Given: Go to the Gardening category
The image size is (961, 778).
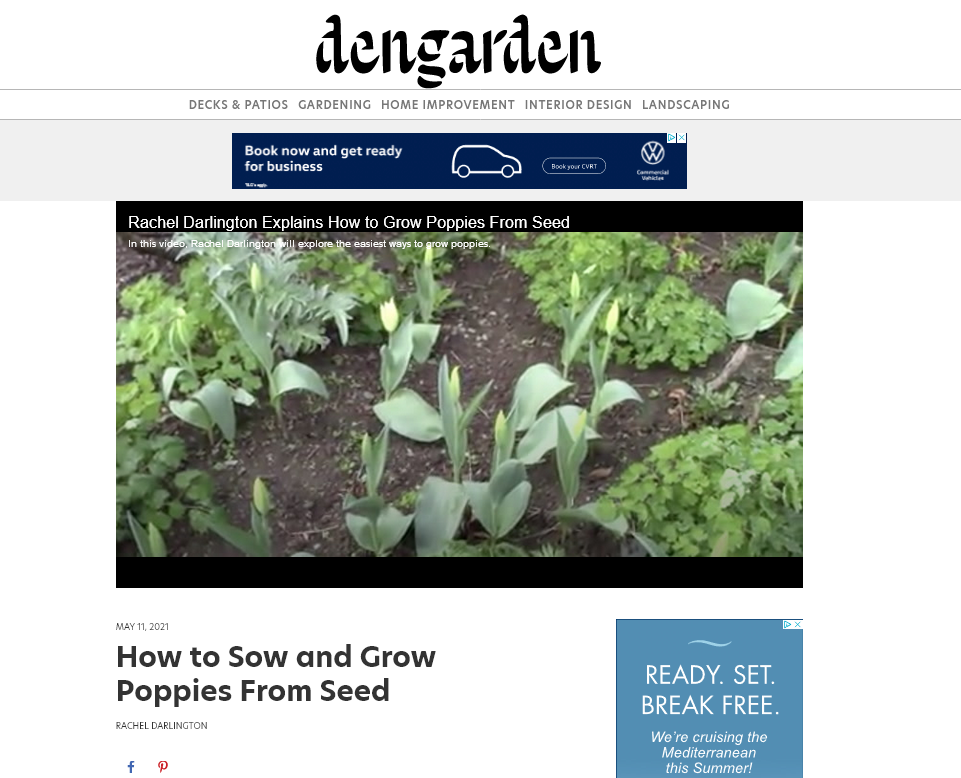Looking at the screenshot, I should (334, 105).
